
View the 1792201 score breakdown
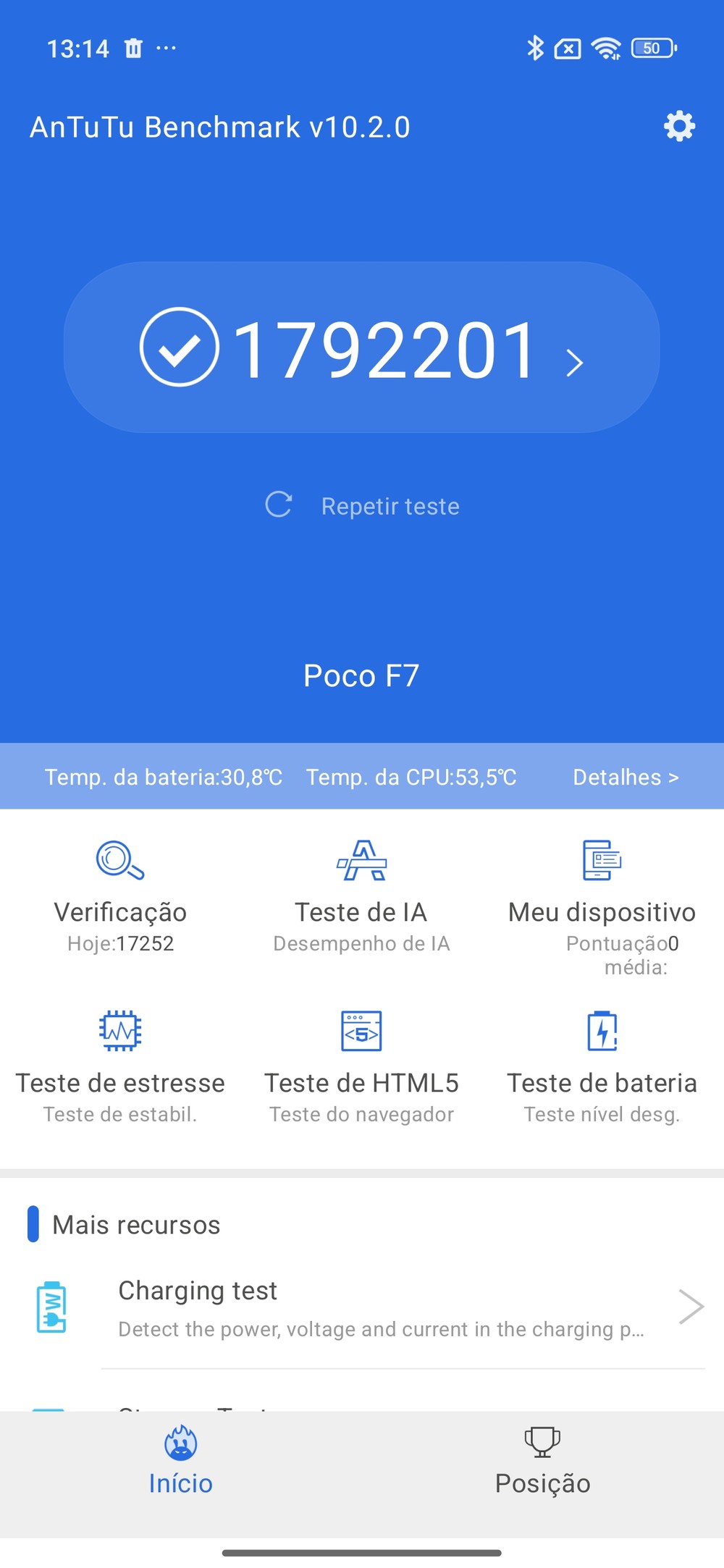(x=362, y=349)
